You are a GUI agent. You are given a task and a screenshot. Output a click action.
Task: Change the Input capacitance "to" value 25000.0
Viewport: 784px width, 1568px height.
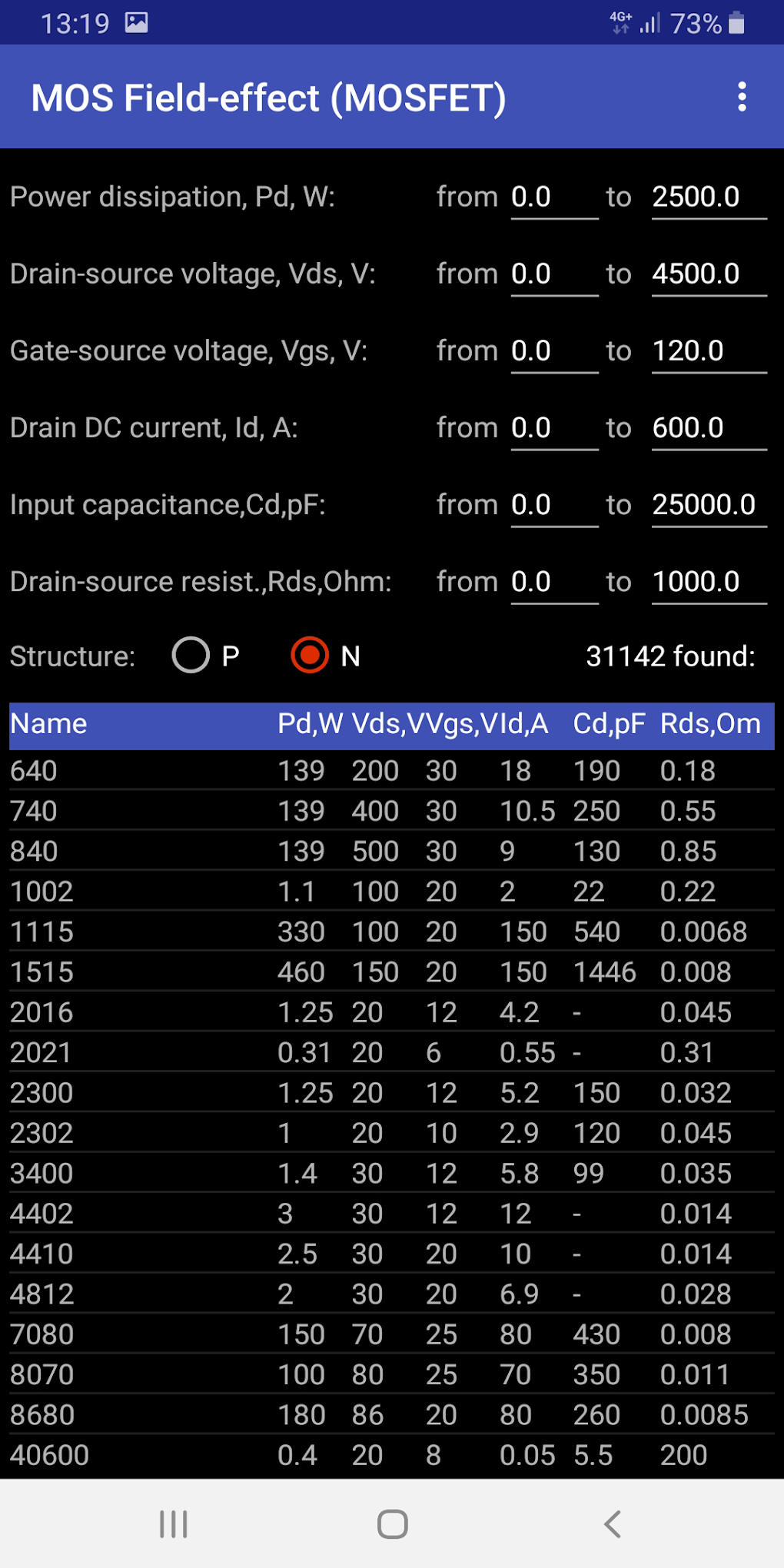[x=708, y=505]
